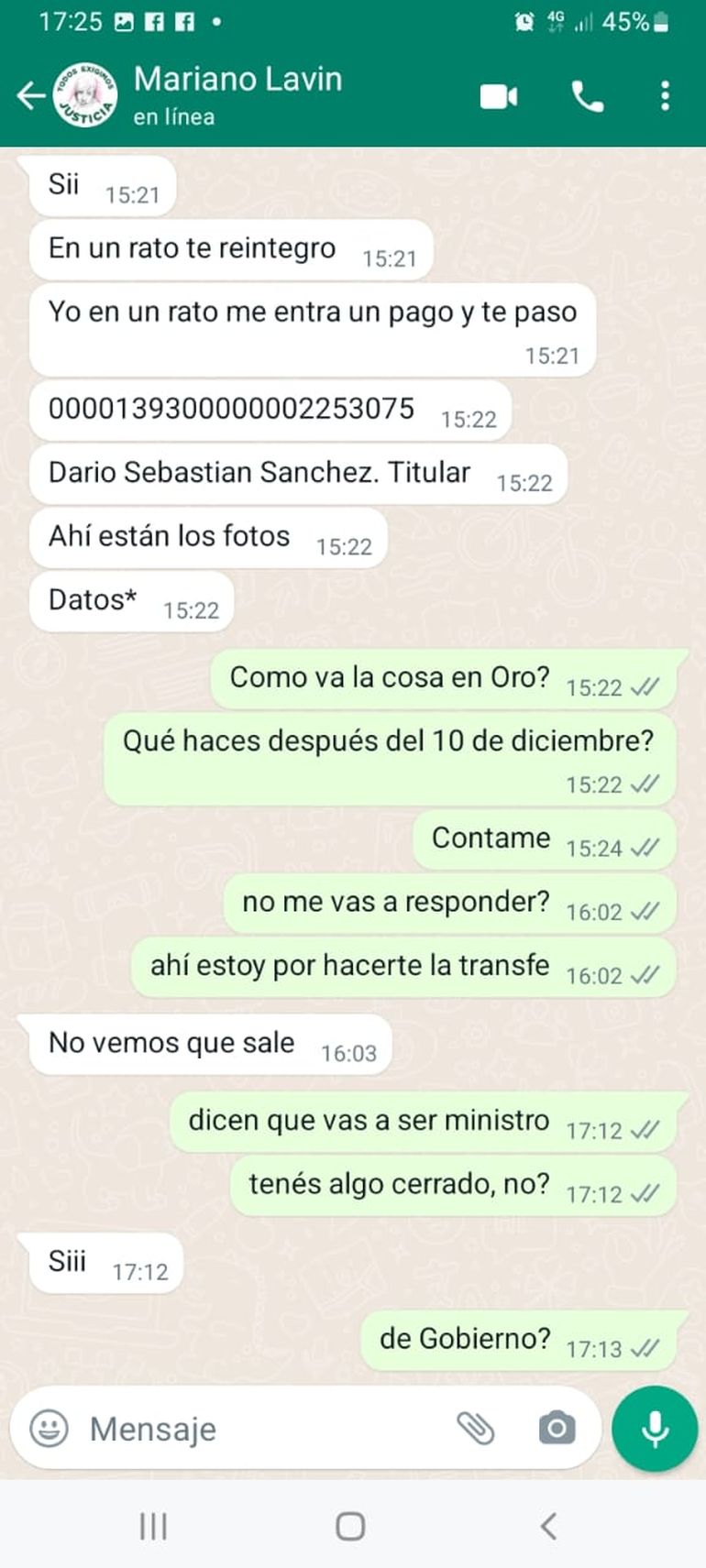Image resolution: width=706 pixels, height=1568 pixels.
Task: Start a voice call with Mariano Lavin
Action: coord(587,96)
